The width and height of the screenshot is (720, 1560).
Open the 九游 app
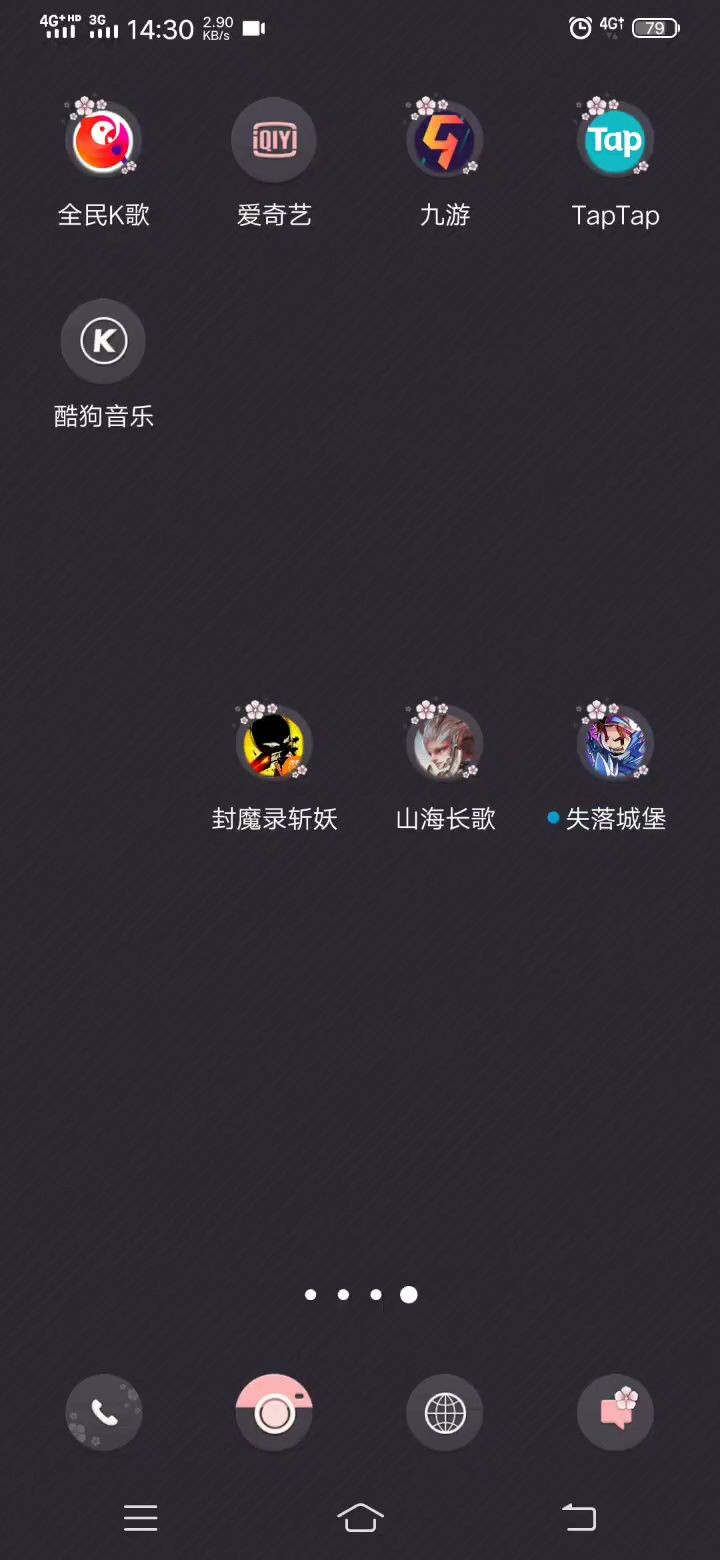pyautogui.click(x=445, y=142)
